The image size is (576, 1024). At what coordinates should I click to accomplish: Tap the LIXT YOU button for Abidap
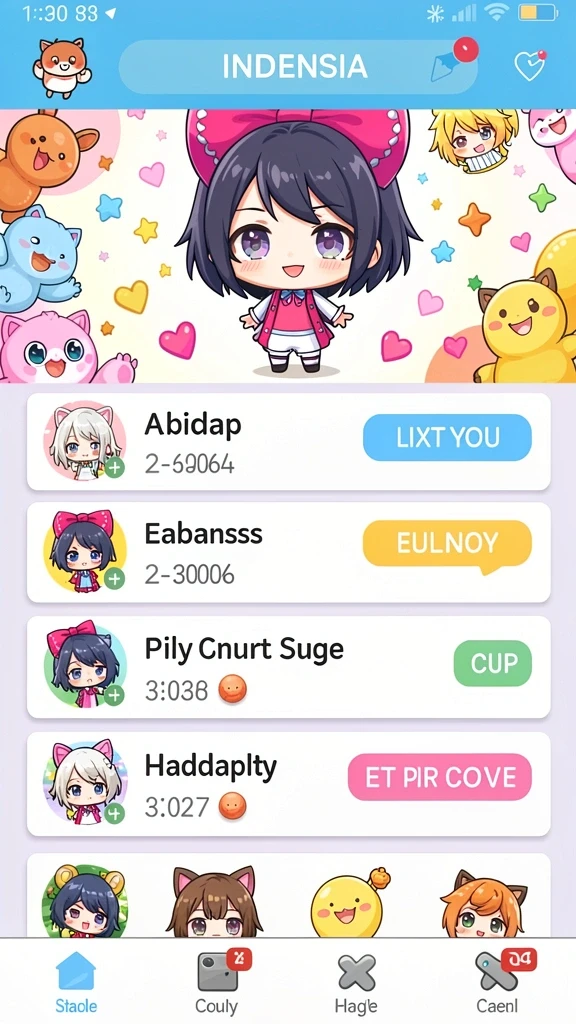click(447, 438)
